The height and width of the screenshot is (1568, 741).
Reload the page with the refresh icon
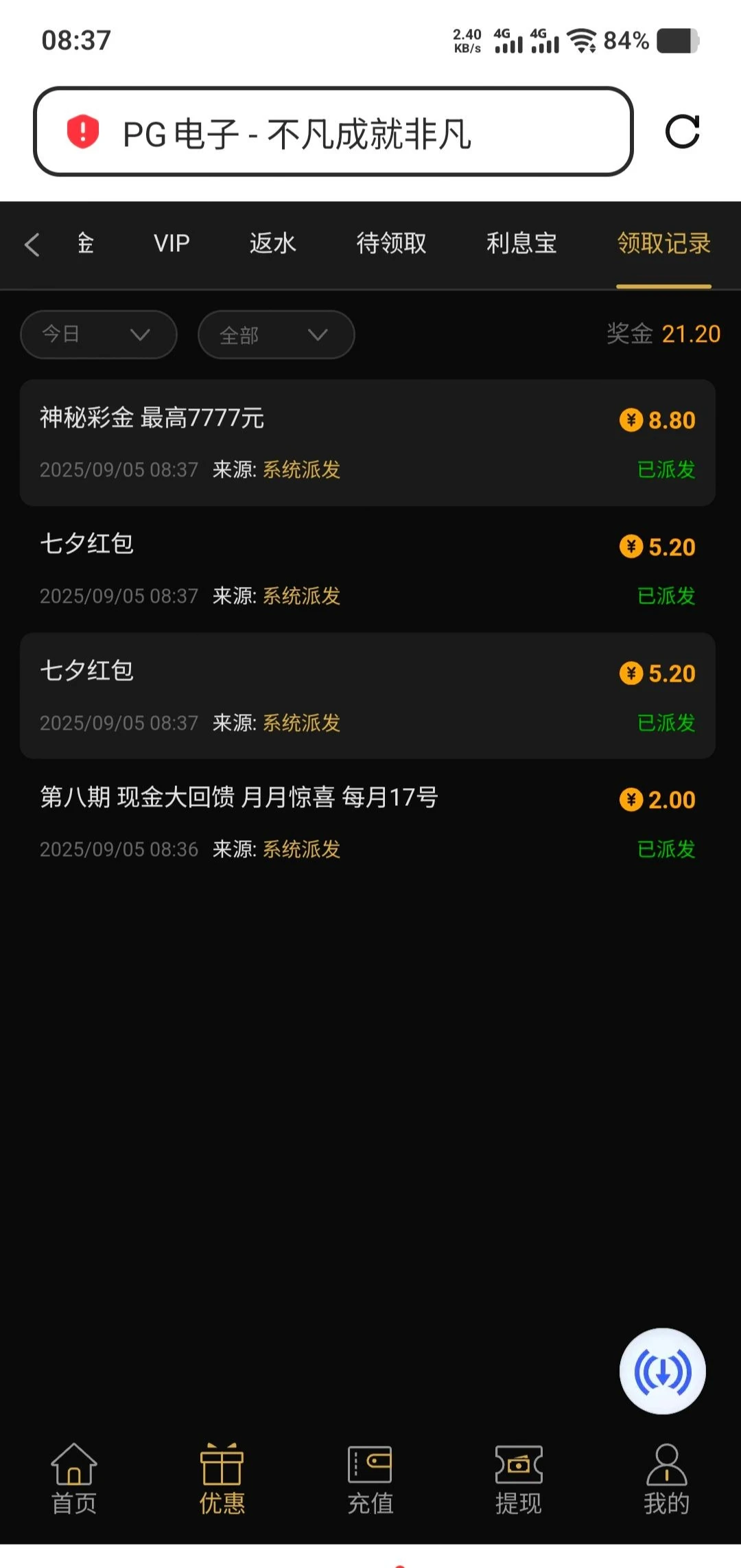(x=683, y=132)
